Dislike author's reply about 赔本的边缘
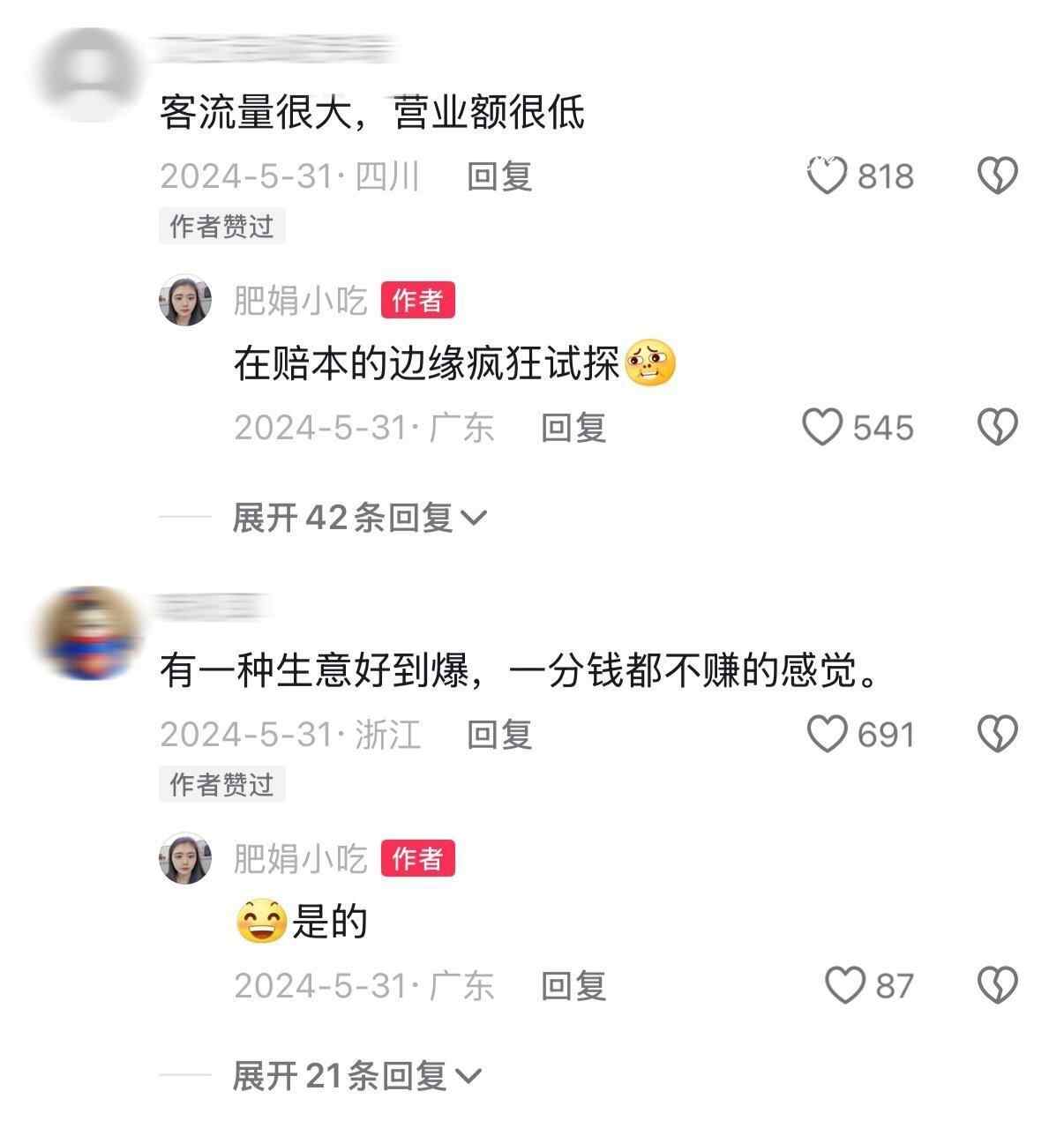Viewport: 1064px width, 1121px height. (x=998, y=428)
